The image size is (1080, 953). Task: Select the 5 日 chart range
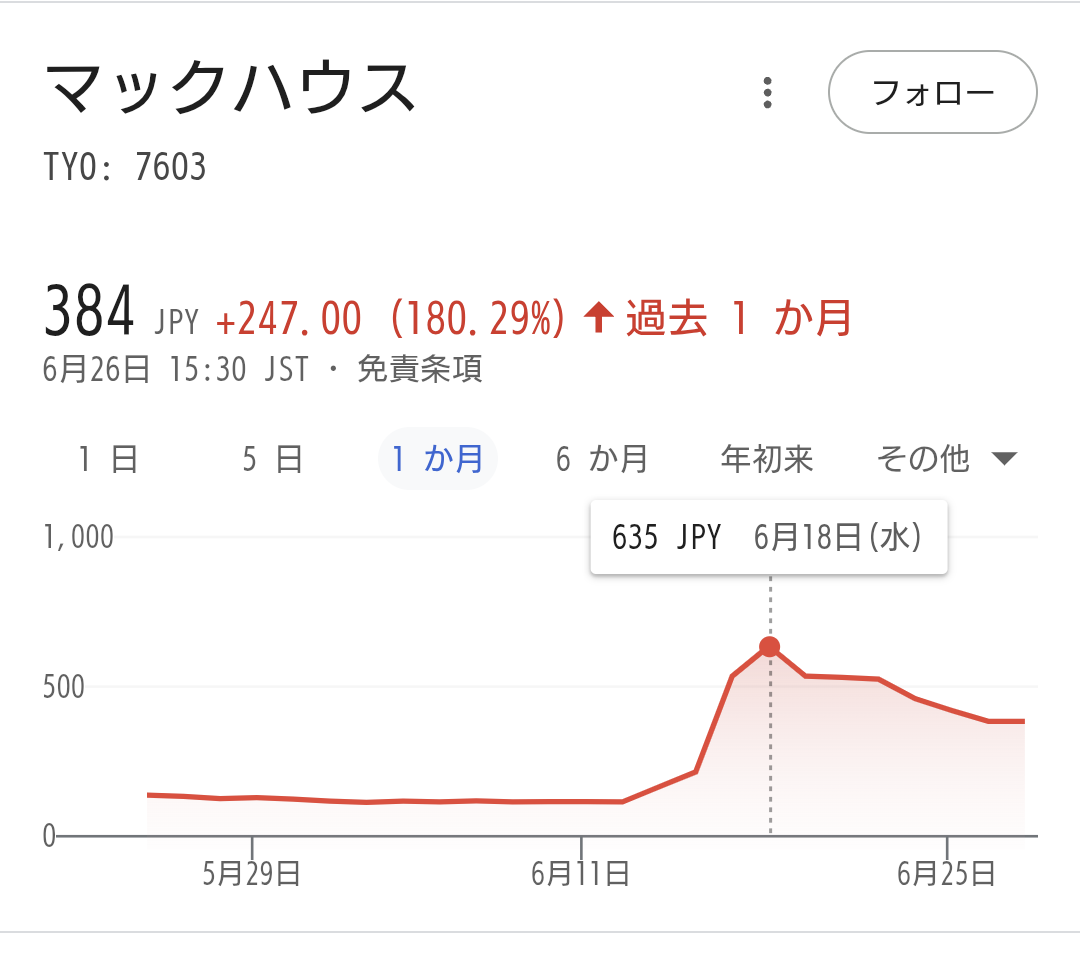pyautogui.click(x=273, y=459)
